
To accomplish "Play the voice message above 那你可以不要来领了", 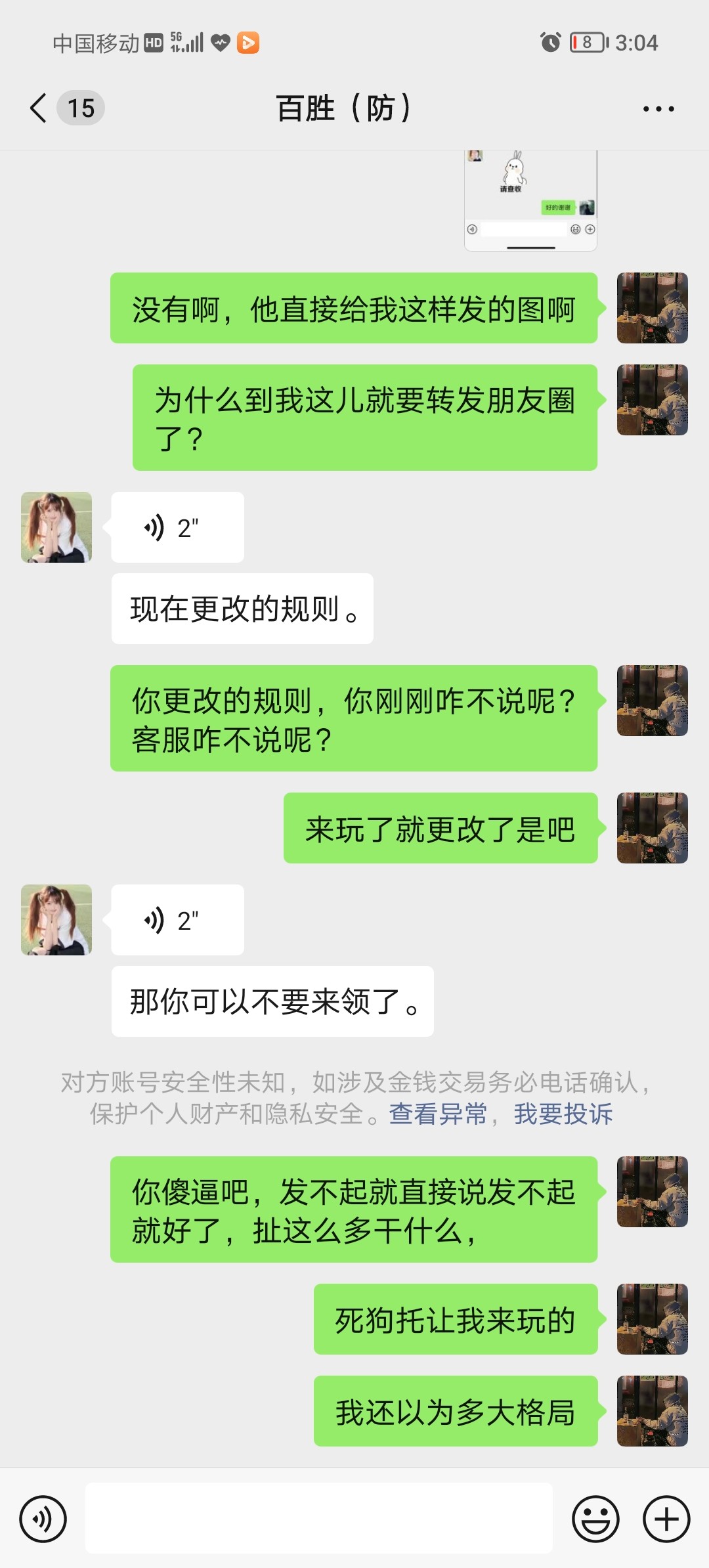I will [177, 920].
